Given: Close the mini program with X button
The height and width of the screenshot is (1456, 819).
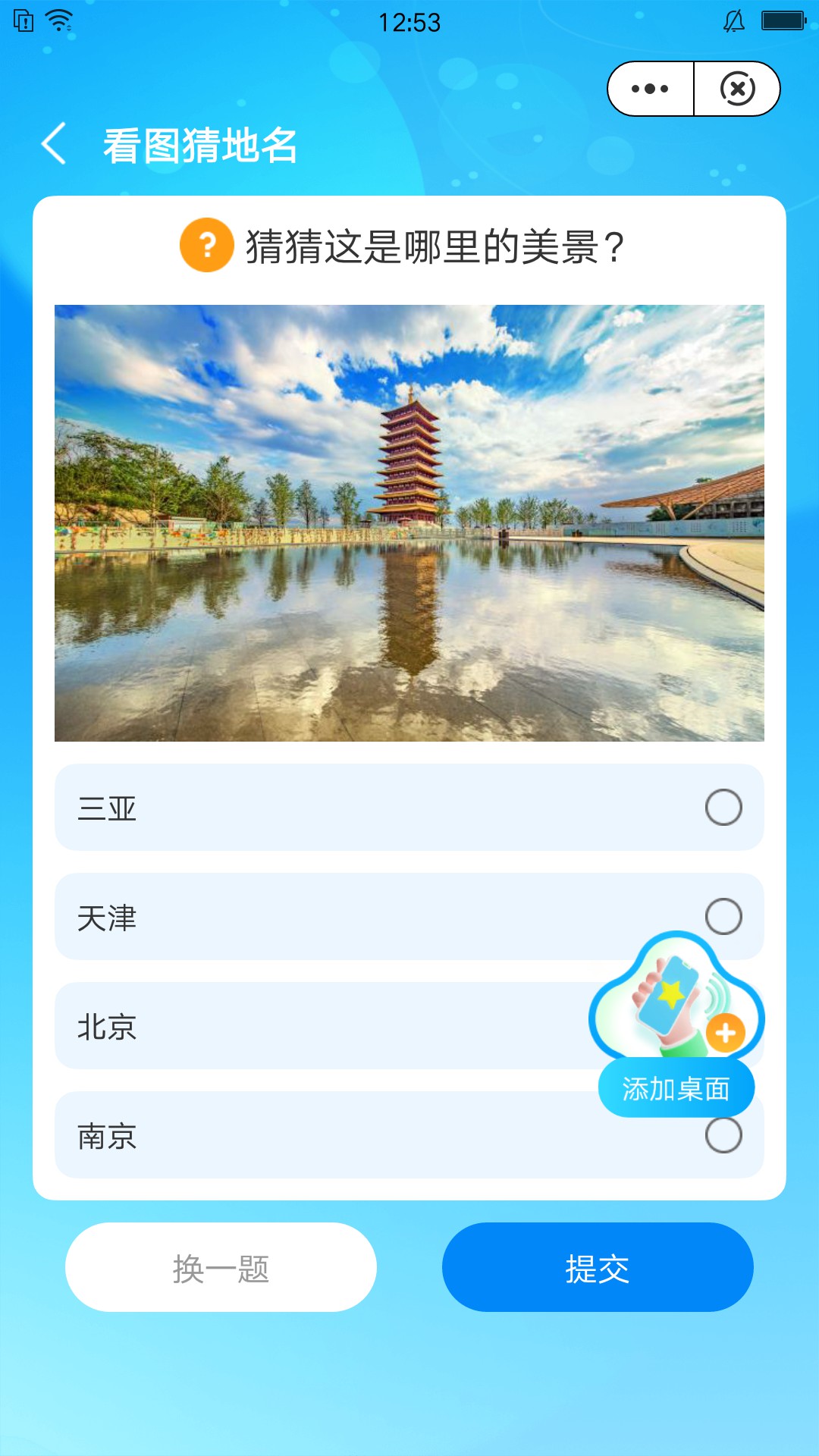Looking at the screenshot, I should [737, 89].
